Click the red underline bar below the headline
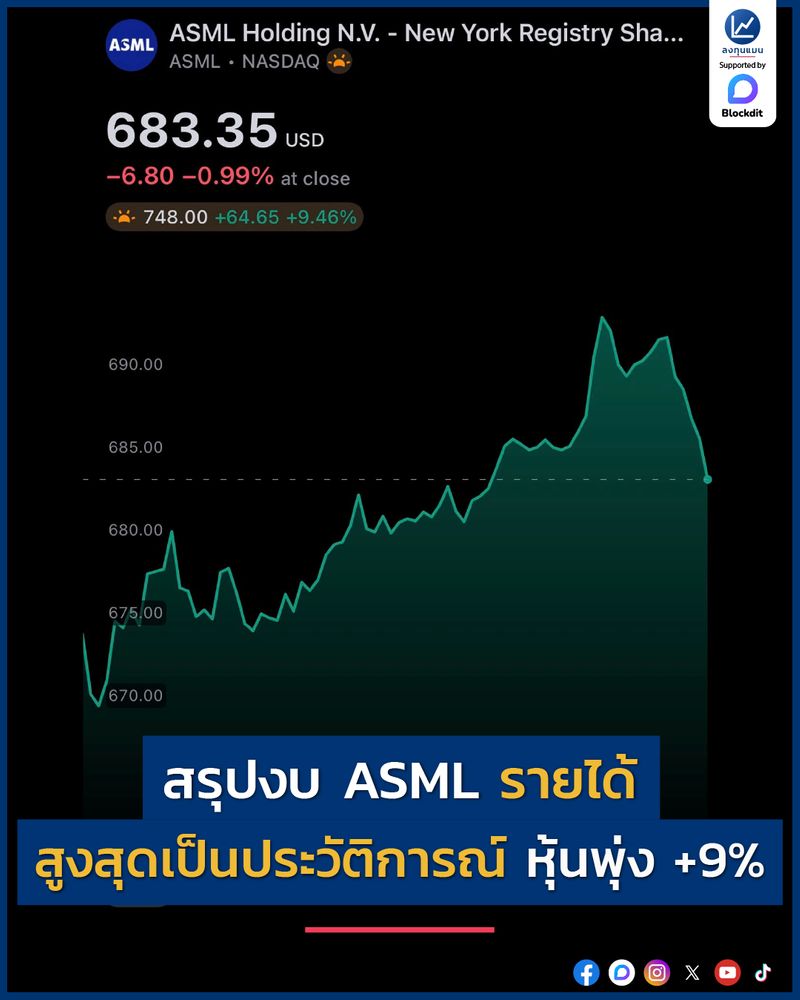Image resolution: width=800 pixels, height=1000 pixels. tap(400, 926)
